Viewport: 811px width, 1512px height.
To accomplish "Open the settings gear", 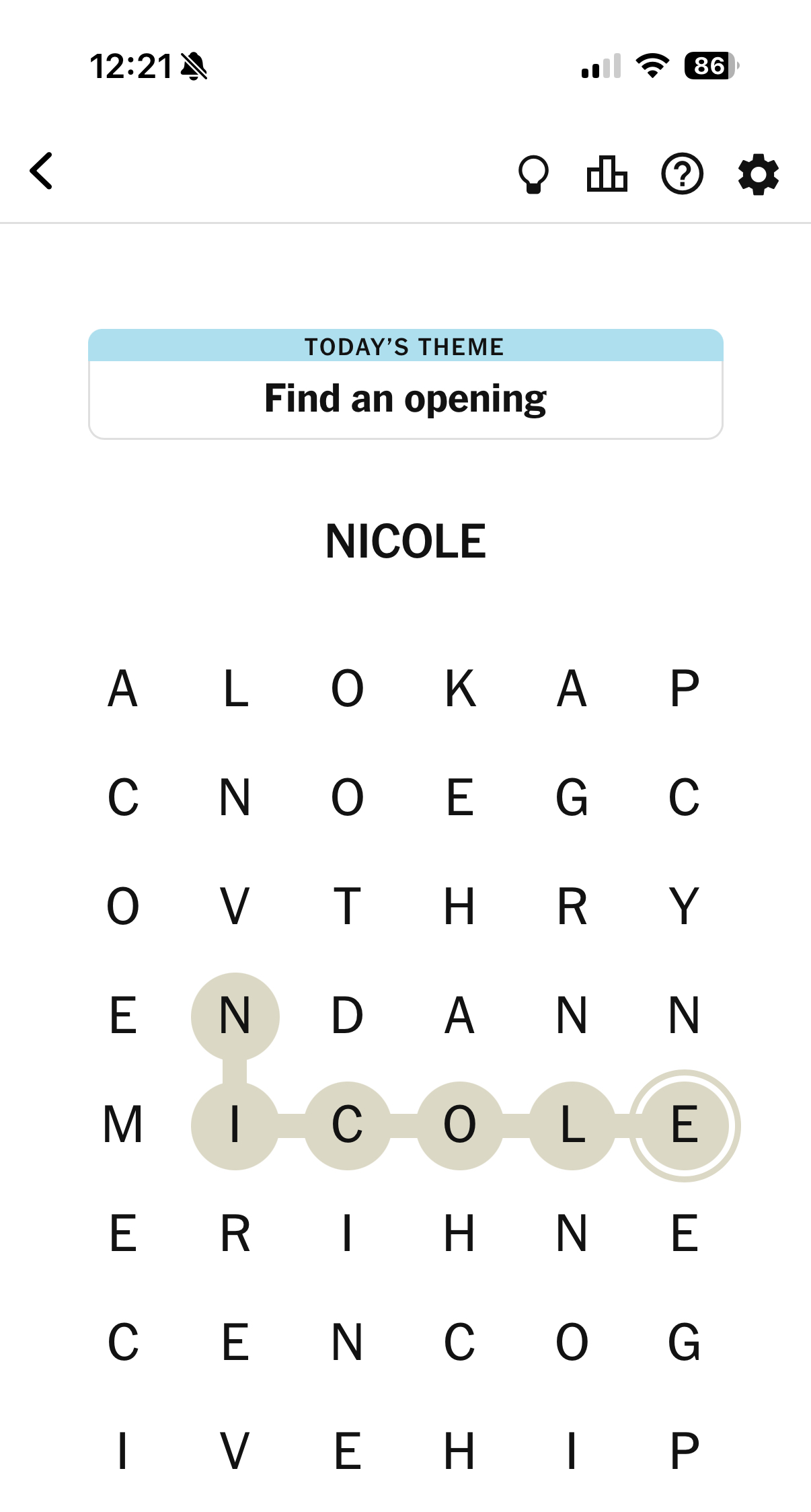I will point(758,174).
